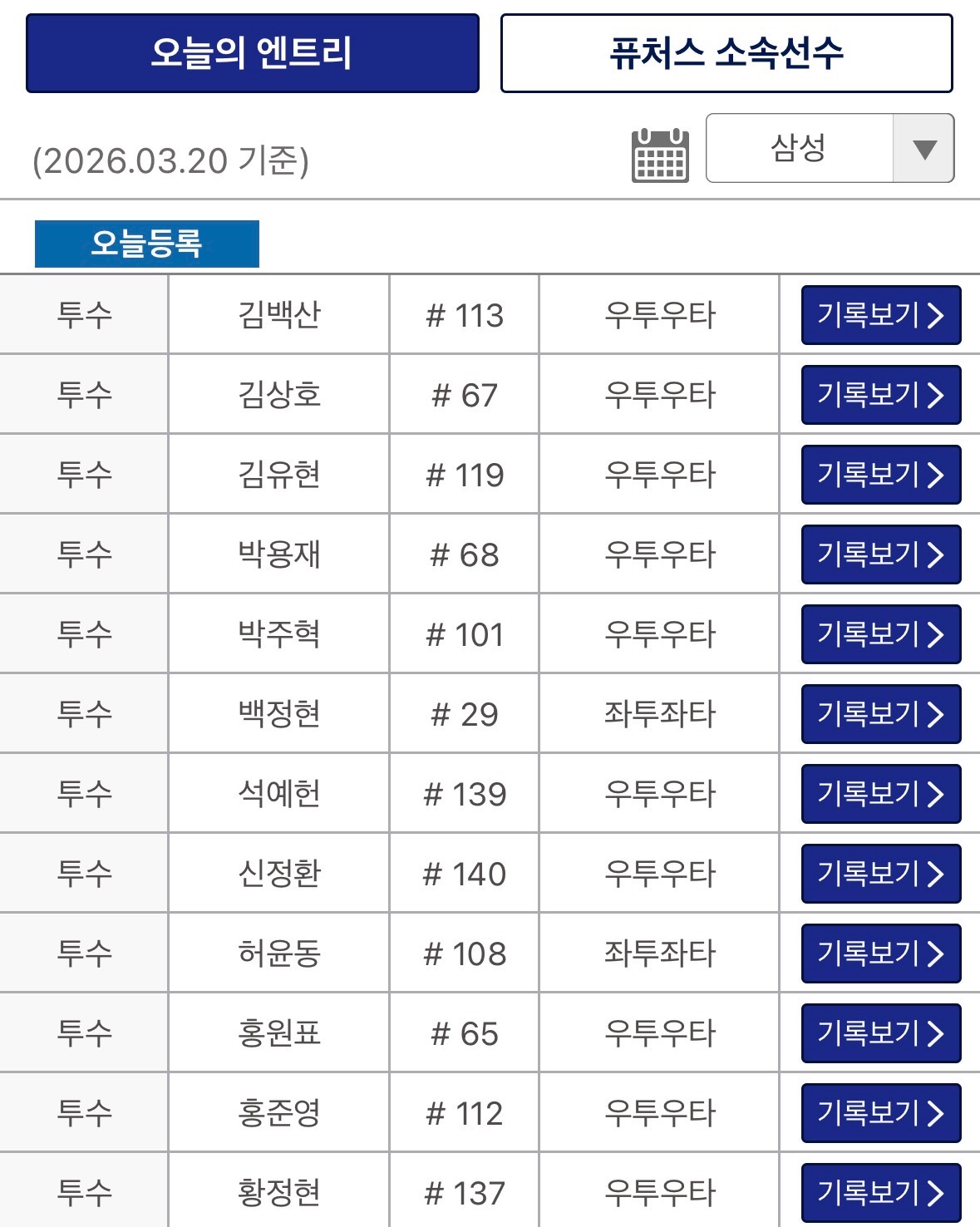Screen dimensions: 980x1227
Task: Show 김유현's records
Action: click(x=881, y=475)
